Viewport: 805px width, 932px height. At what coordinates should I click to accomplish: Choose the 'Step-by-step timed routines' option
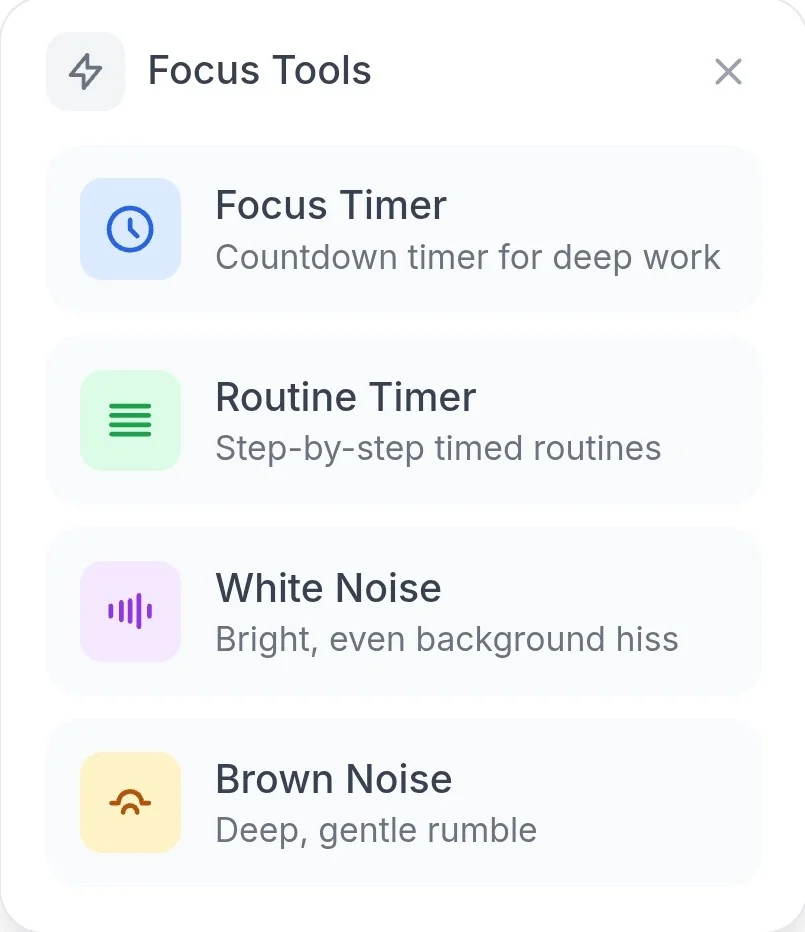point(437,449)
